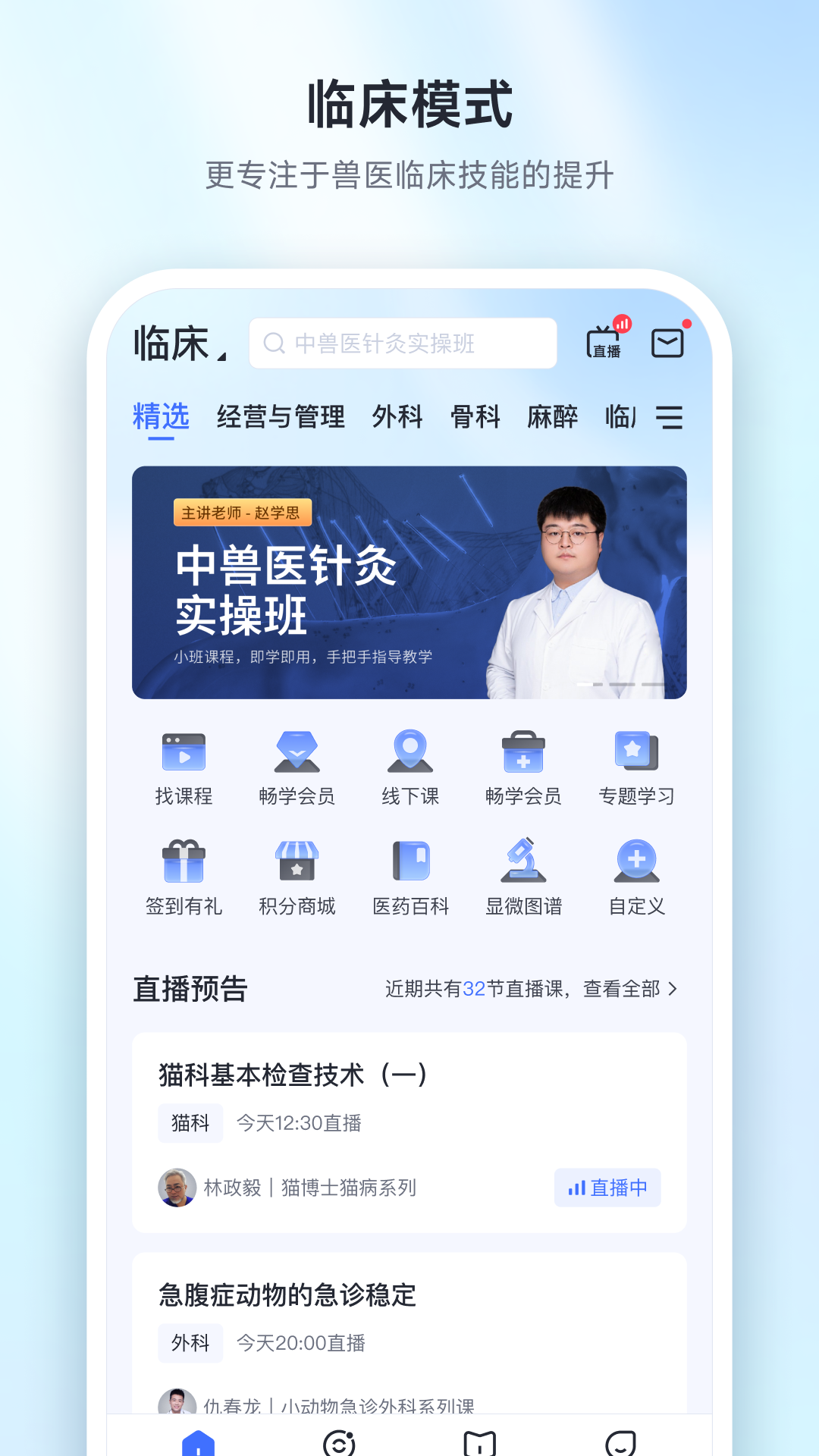Expand all categories via the hamburger icon

pos(670,418)
